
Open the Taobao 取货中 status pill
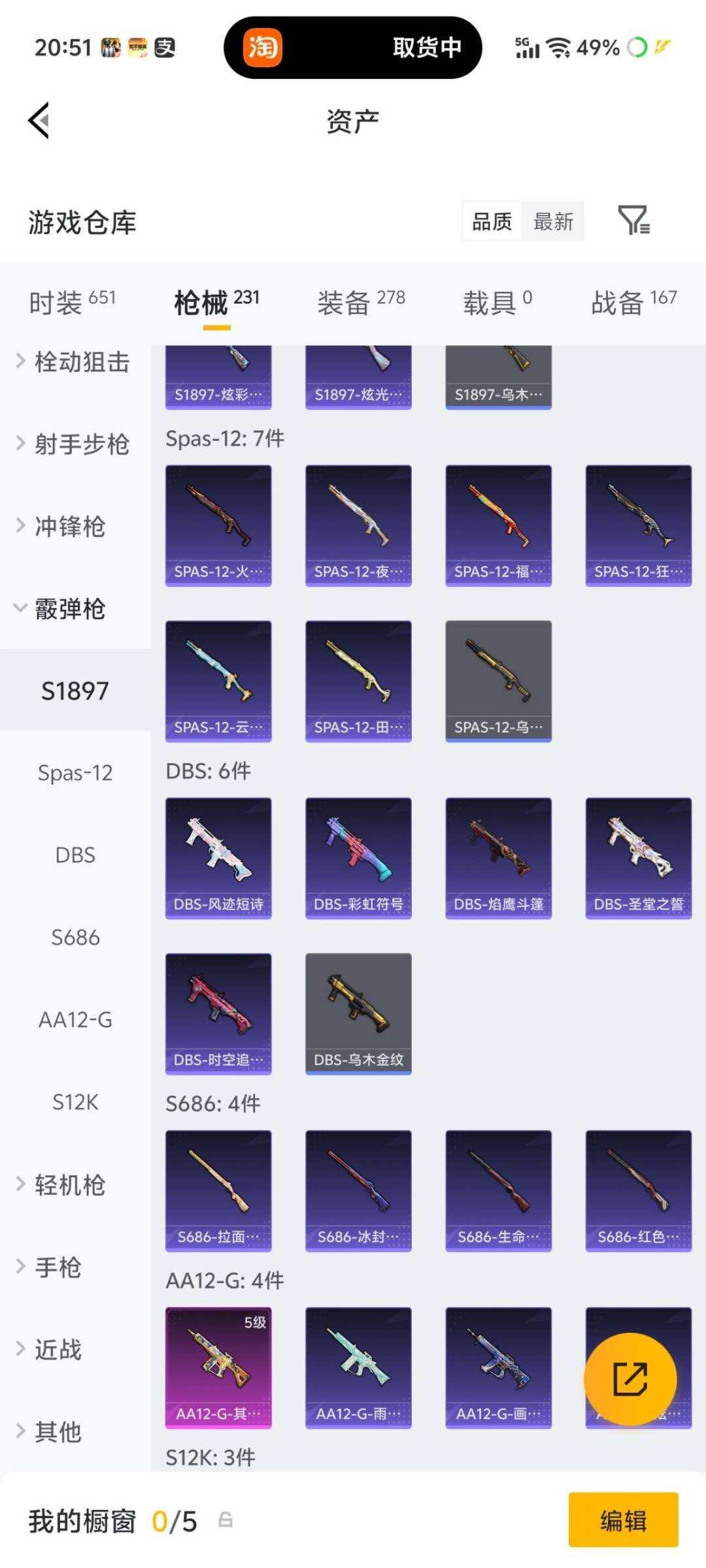[x=353, y=48]
